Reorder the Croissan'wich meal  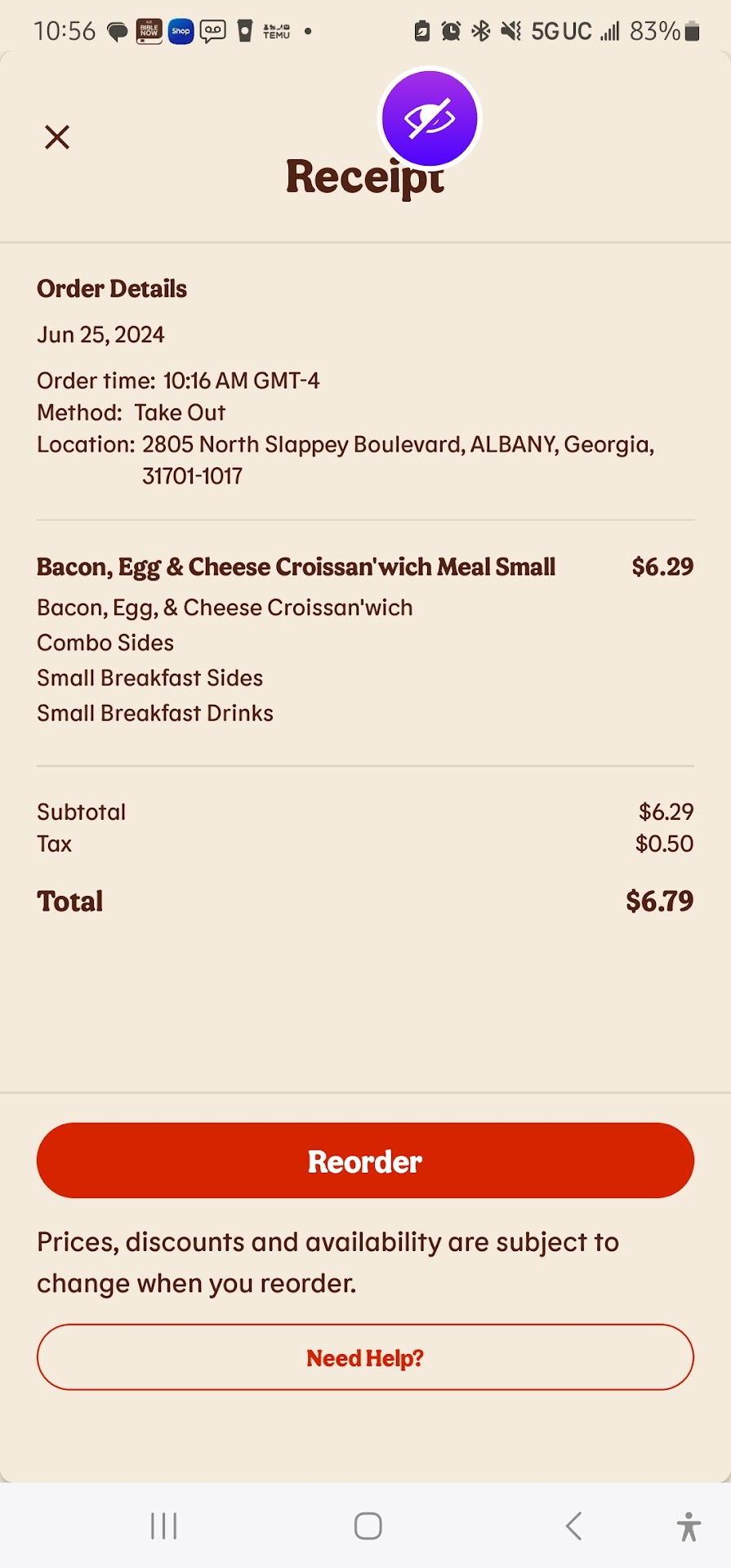click(x=365, y=1160)
